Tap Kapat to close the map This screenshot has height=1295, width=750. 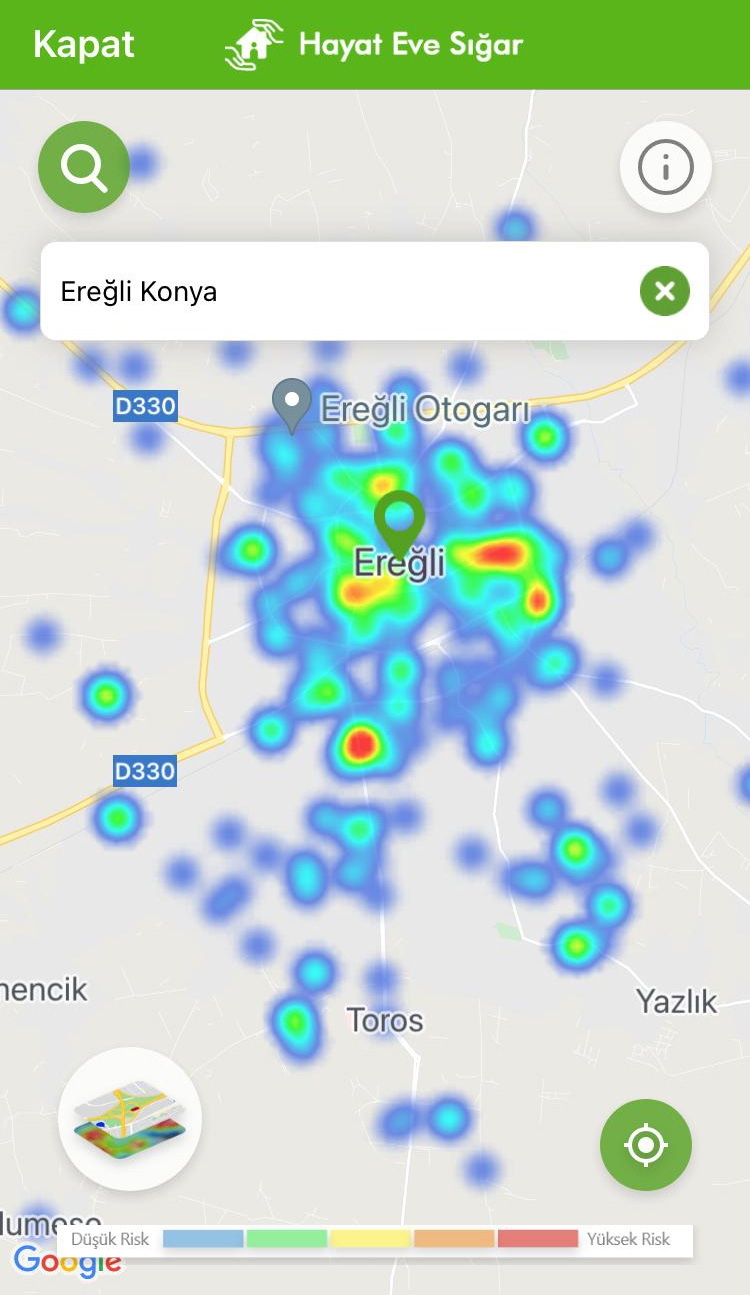click(84, 45)
